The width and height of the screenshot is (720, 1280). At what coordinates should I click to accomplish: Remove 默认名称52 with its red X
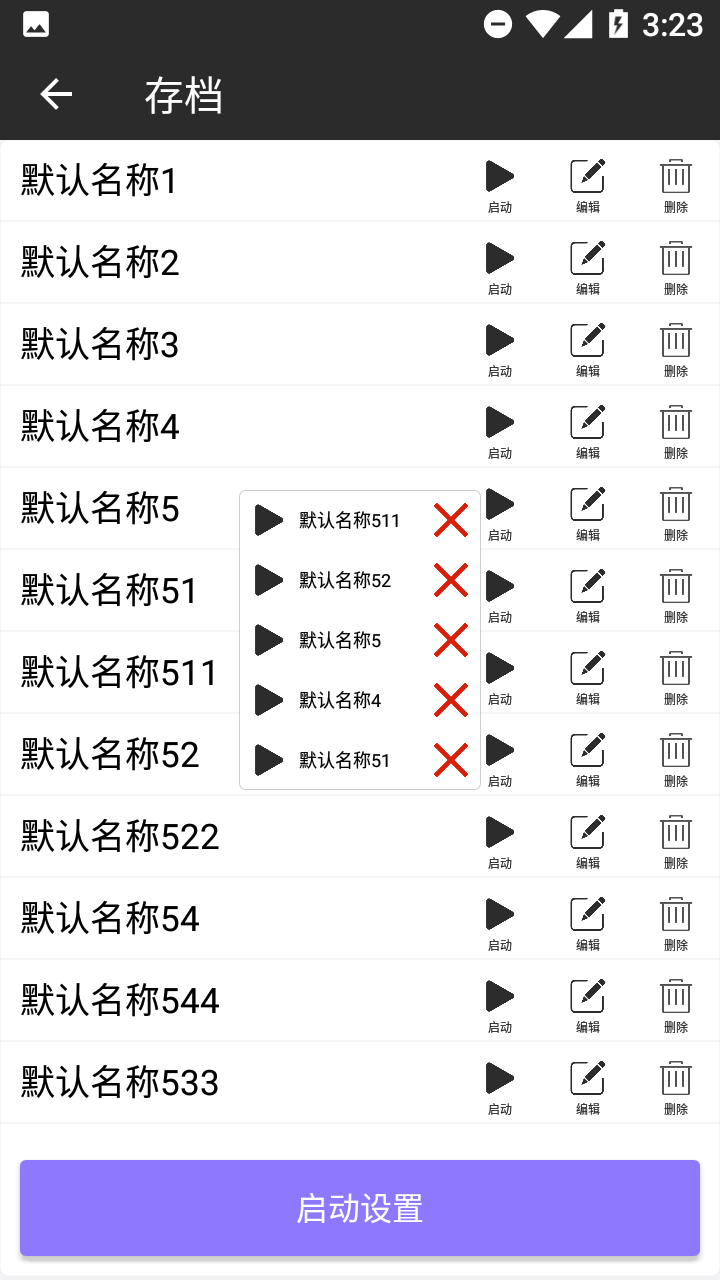point(450,580)
